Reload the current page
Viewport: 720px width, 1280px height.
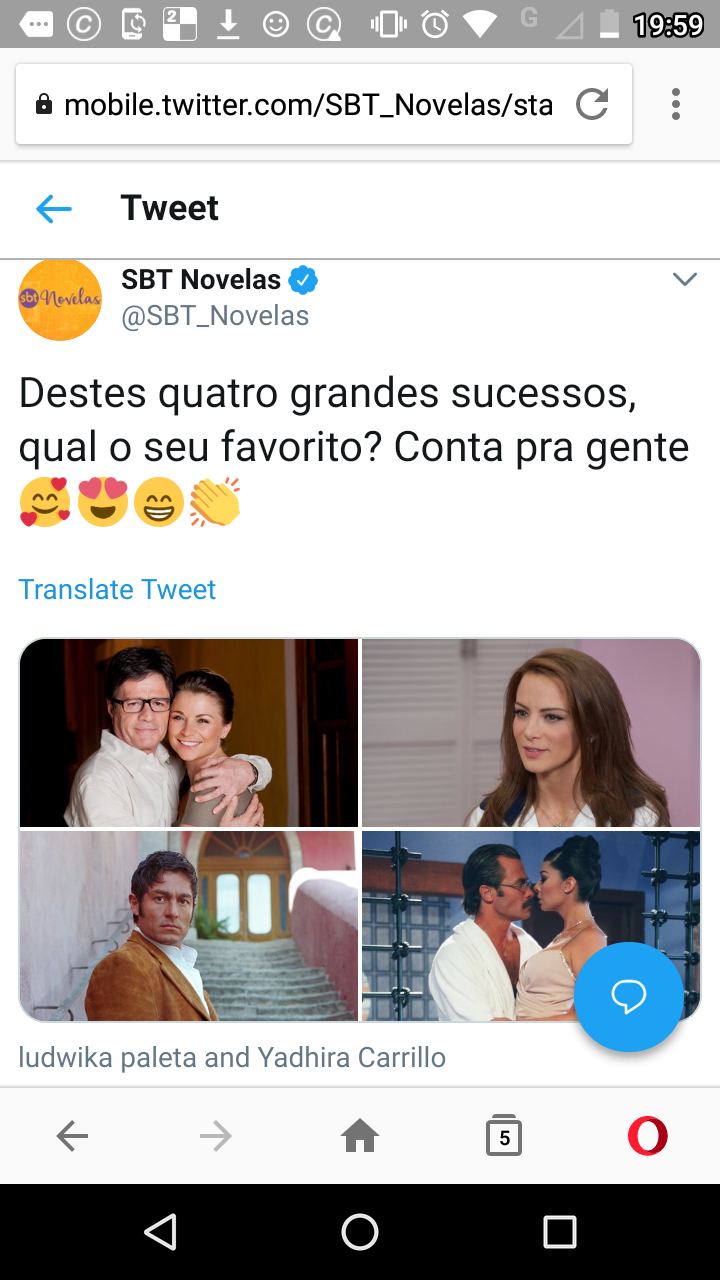pos(592,104)
